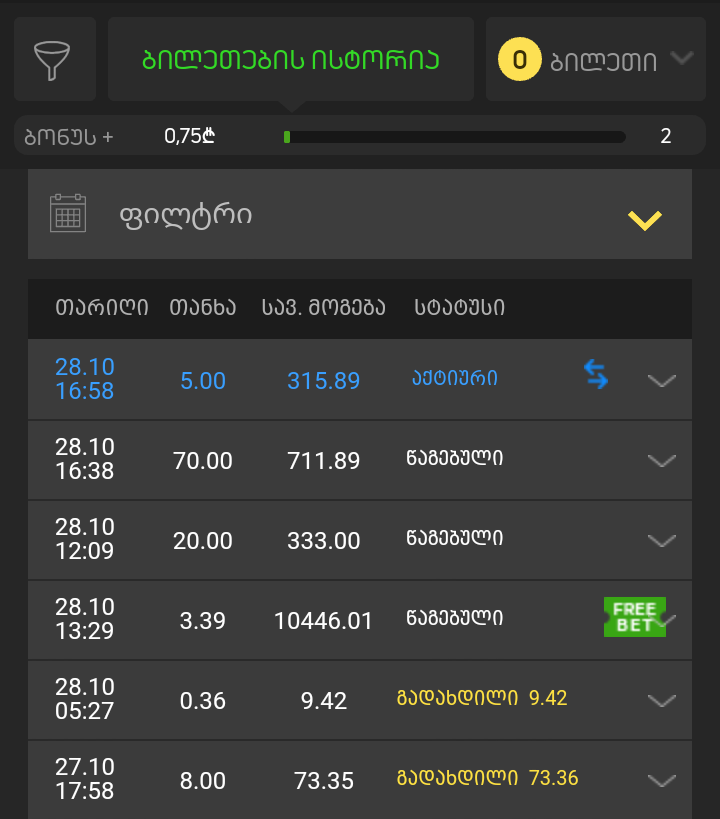The image size is (720, 819).
Task: Open the ბილეთების ისტორია header
Action: [x=290, y=58]
